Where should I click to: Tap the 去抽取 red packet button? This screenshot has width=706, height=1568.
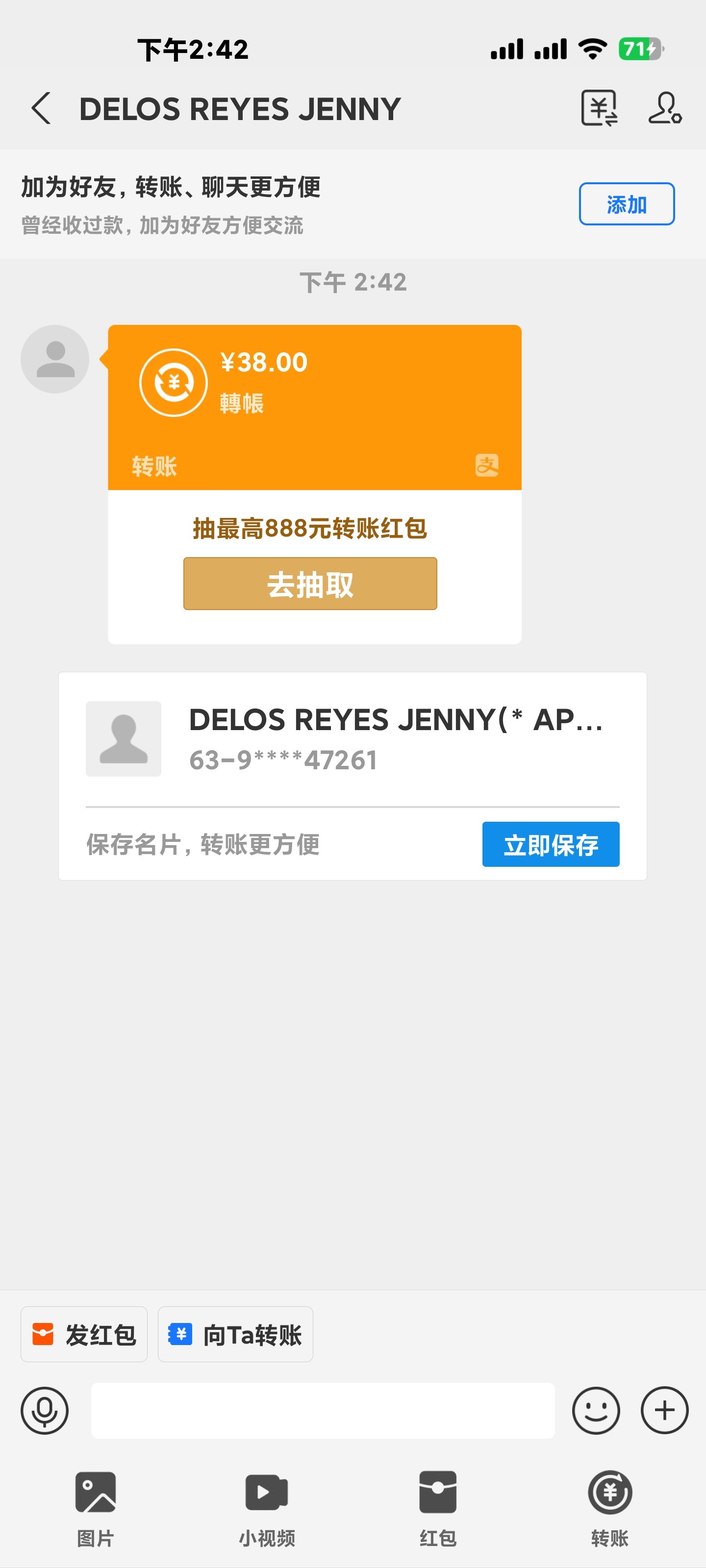pyautogui.click(x=310, y=584)
